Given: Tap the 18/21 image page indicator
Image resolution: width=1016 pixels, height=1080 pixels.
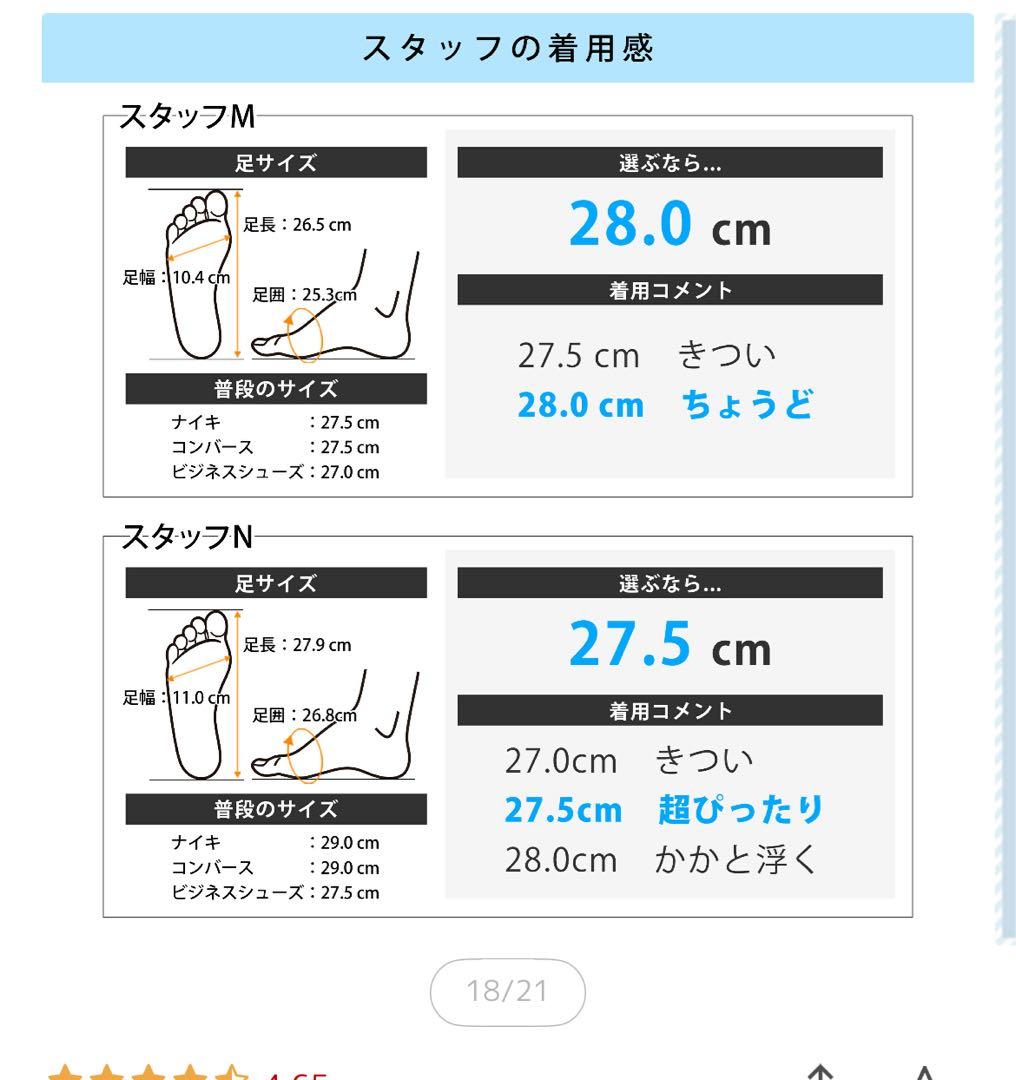Looking at the screenshot, I should click(507, 991).
